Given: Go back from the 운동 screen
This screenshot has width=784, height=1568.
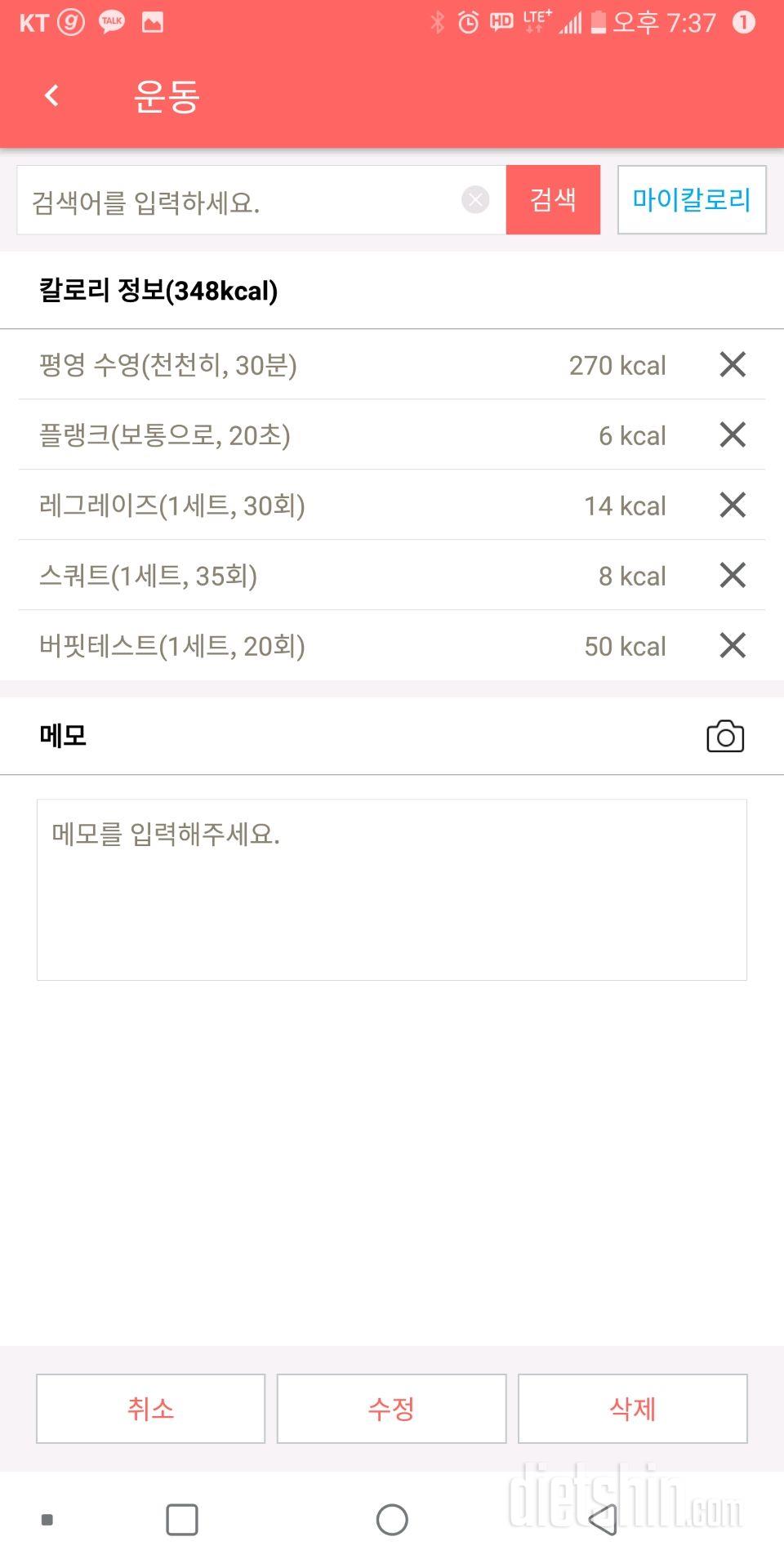Looking at the screenshot, I should click(51, 96).
